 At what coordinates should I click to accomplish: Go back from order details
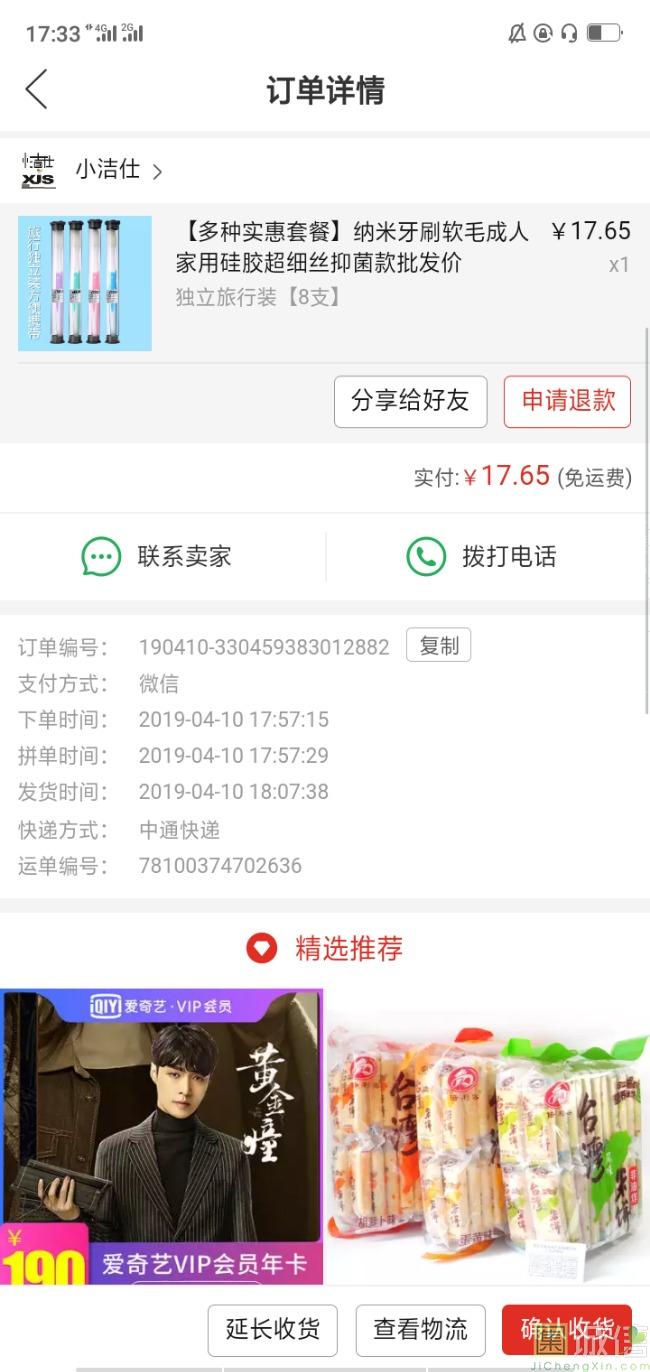pos(36,89)
